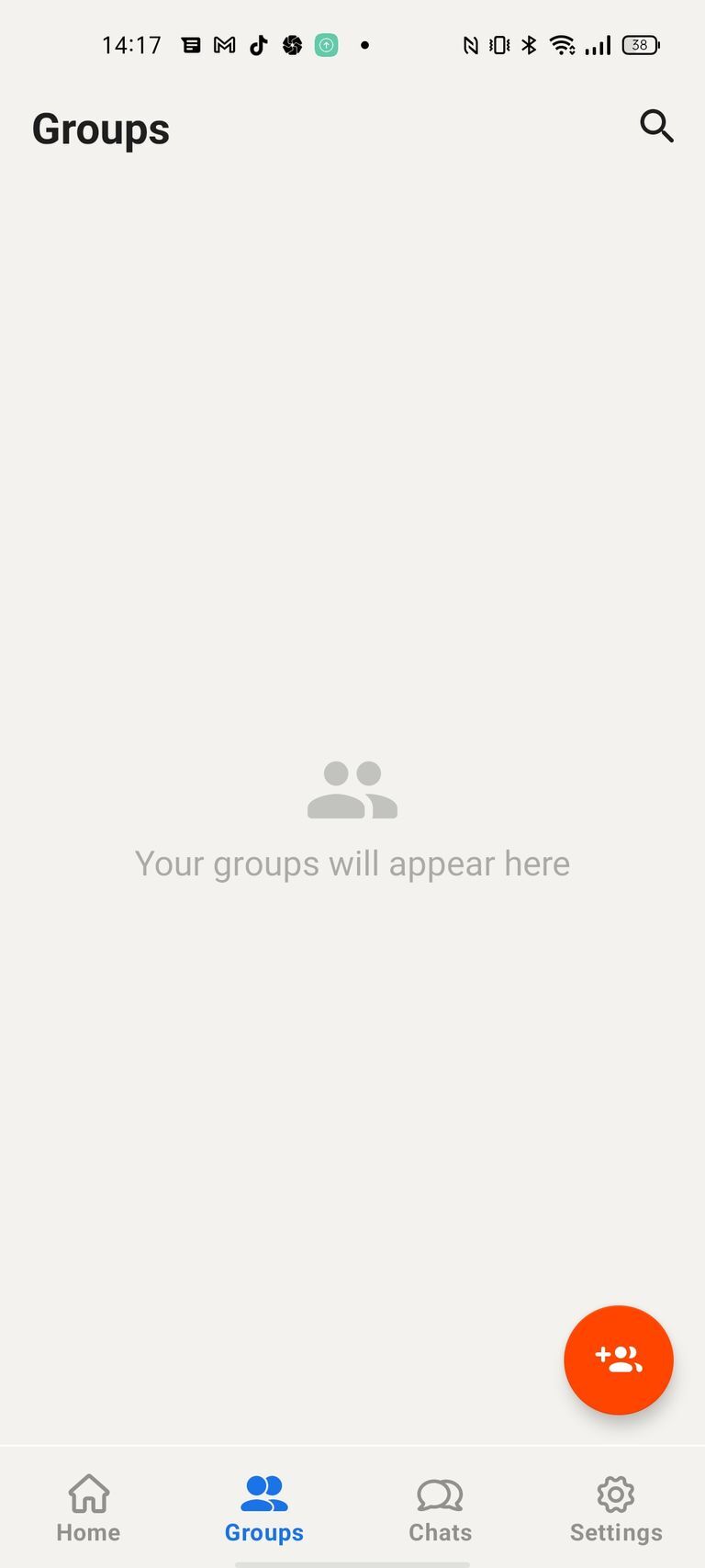The image size is (705, 1568).
Task: Switch to the Home tab
Action: pyautogui.click(x=88, y=1508)
